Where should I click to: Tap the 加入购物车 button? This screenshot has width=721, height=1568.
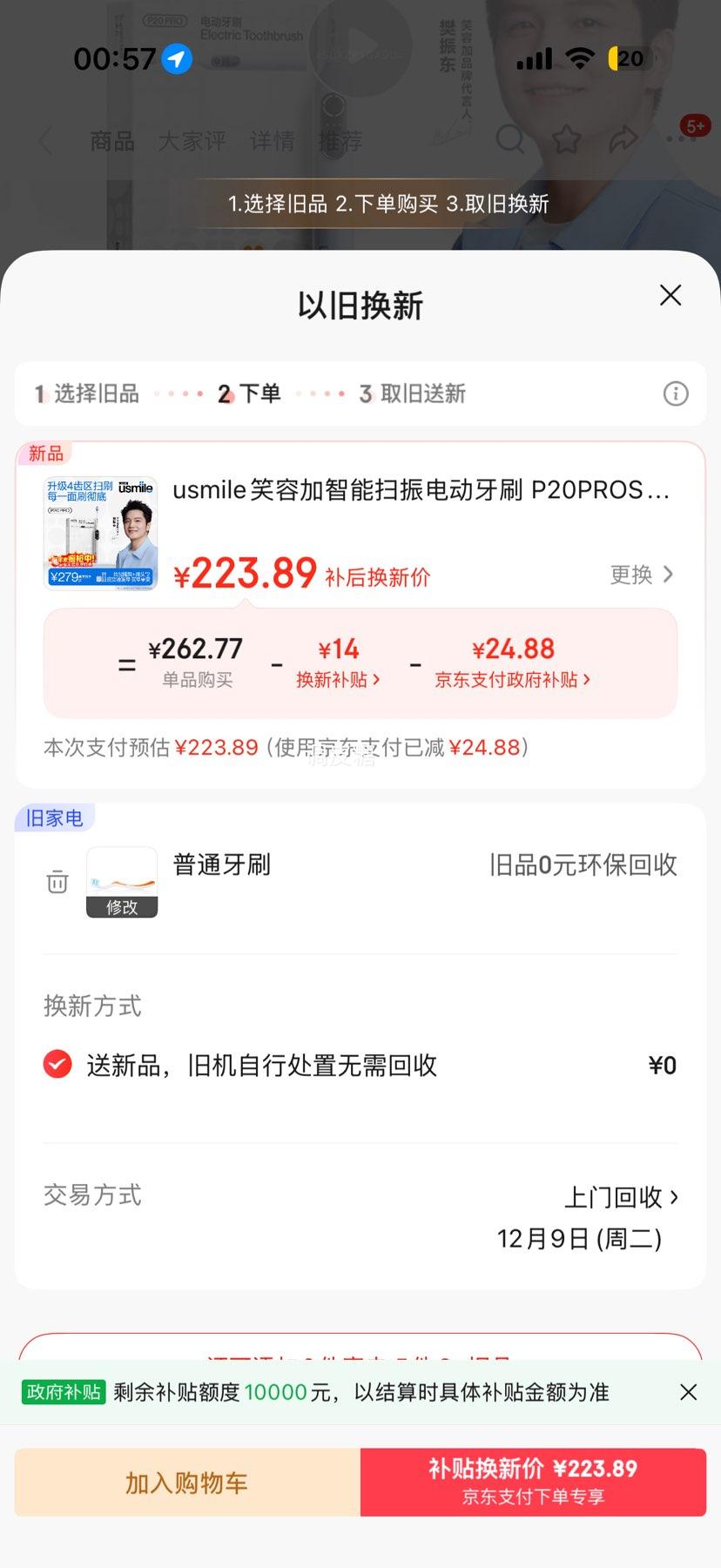click(185, 1482)
